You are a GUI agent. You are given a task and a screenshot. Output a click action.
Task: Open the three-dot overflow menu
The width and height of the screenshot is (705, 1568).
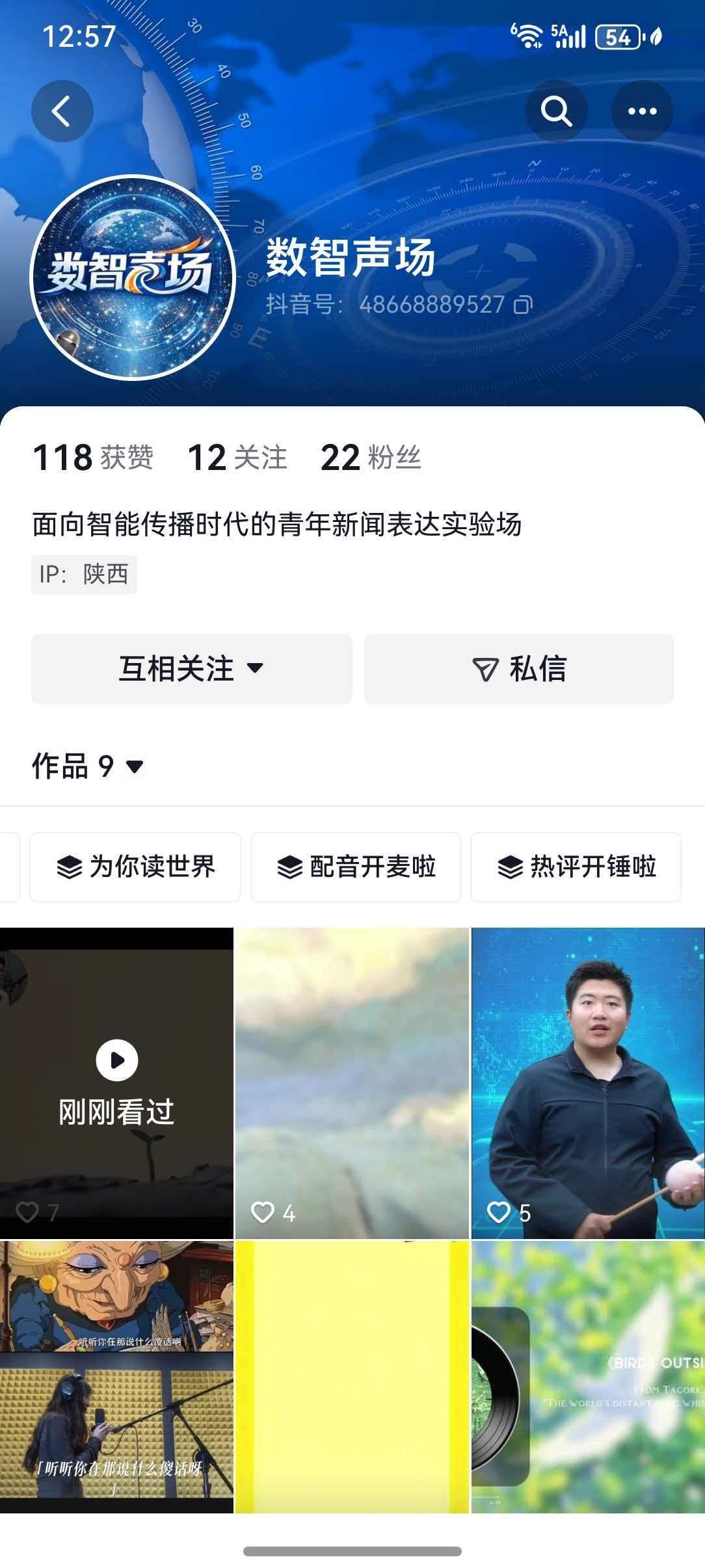pos(642,111)
